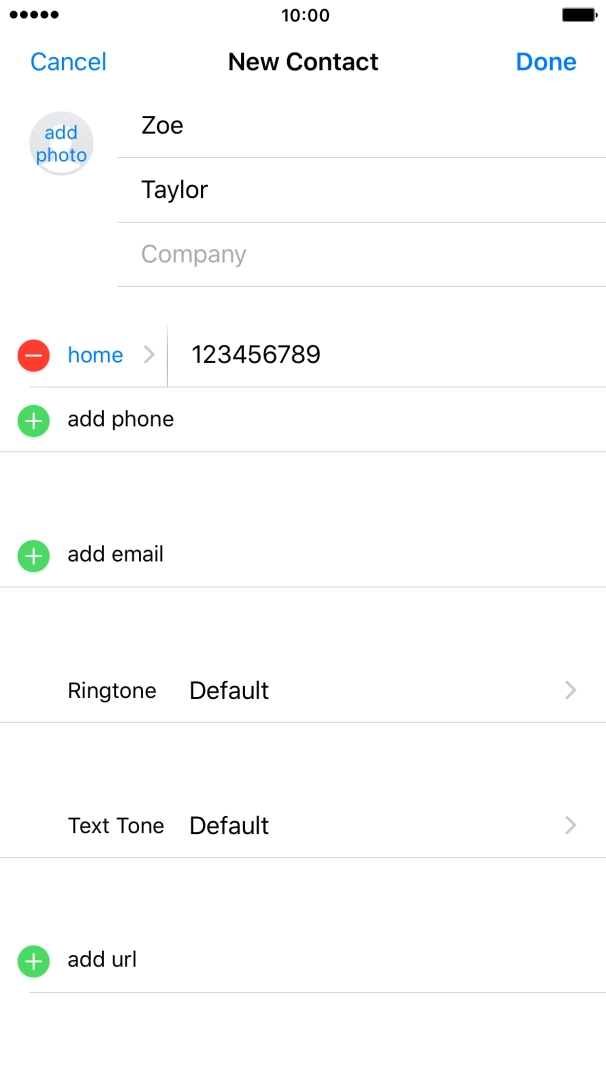Tap Done to save the contact
This screenshot has width=606, height=1077.
coord(545,62)
